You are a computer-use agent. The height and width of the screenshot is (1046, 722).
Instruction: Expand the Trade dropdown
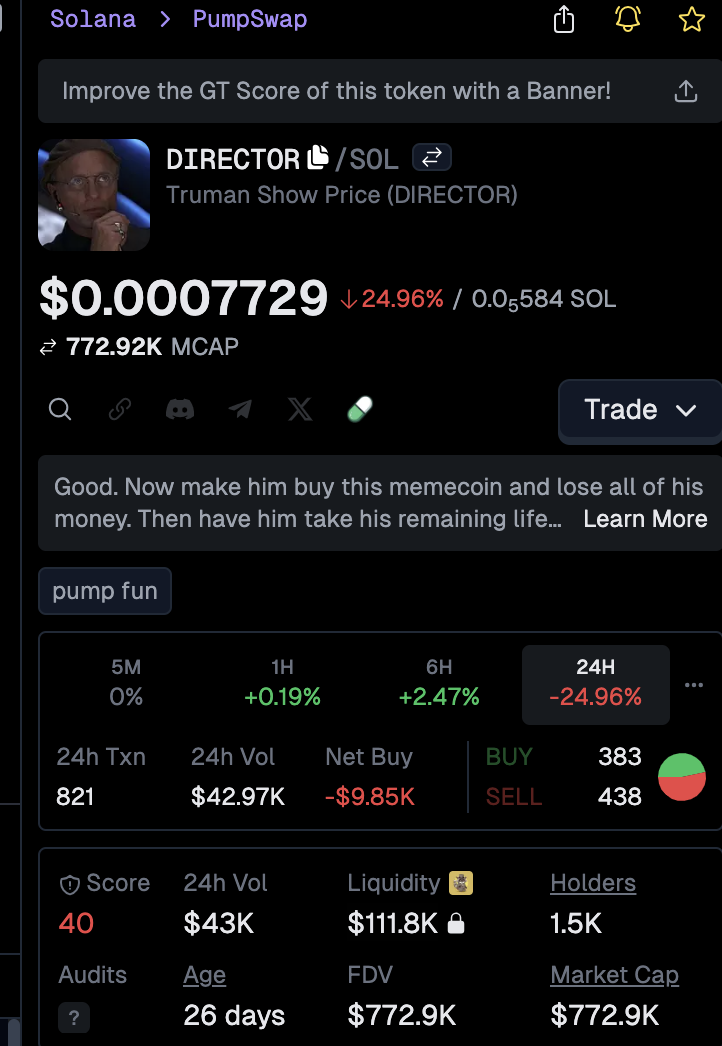640,410
